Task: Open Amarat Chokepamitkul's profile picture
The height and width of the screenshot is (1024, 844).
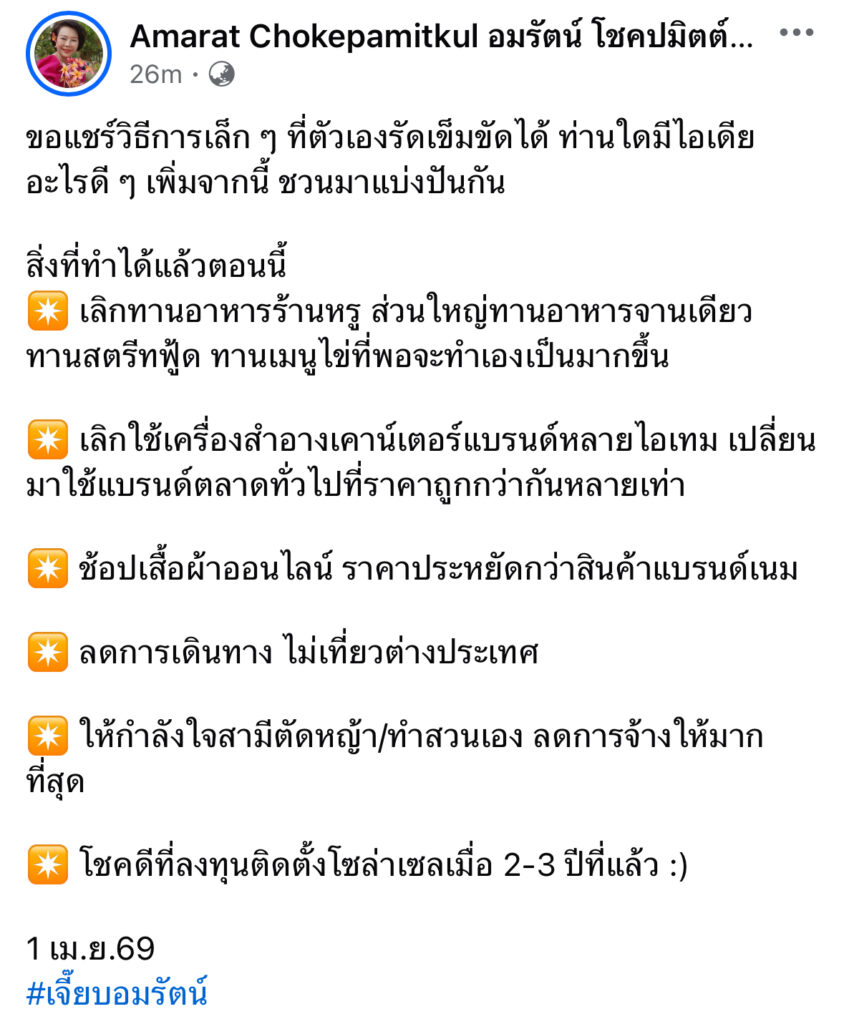Action: [x=69, y=54]
